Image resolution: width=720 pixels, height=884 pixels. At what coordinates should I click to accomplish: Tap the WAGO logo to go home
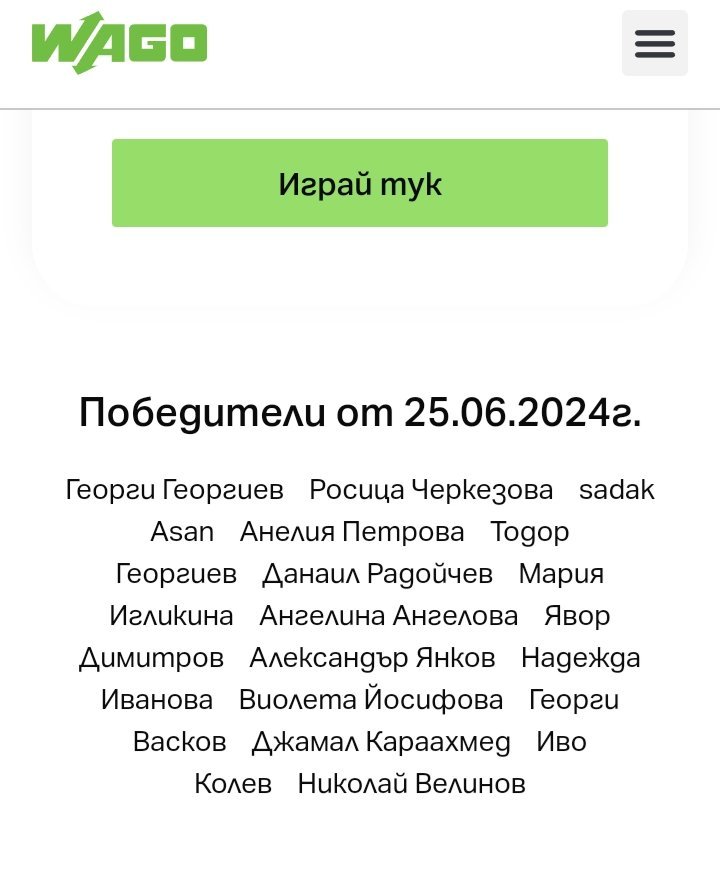click(x=120, y=43)
